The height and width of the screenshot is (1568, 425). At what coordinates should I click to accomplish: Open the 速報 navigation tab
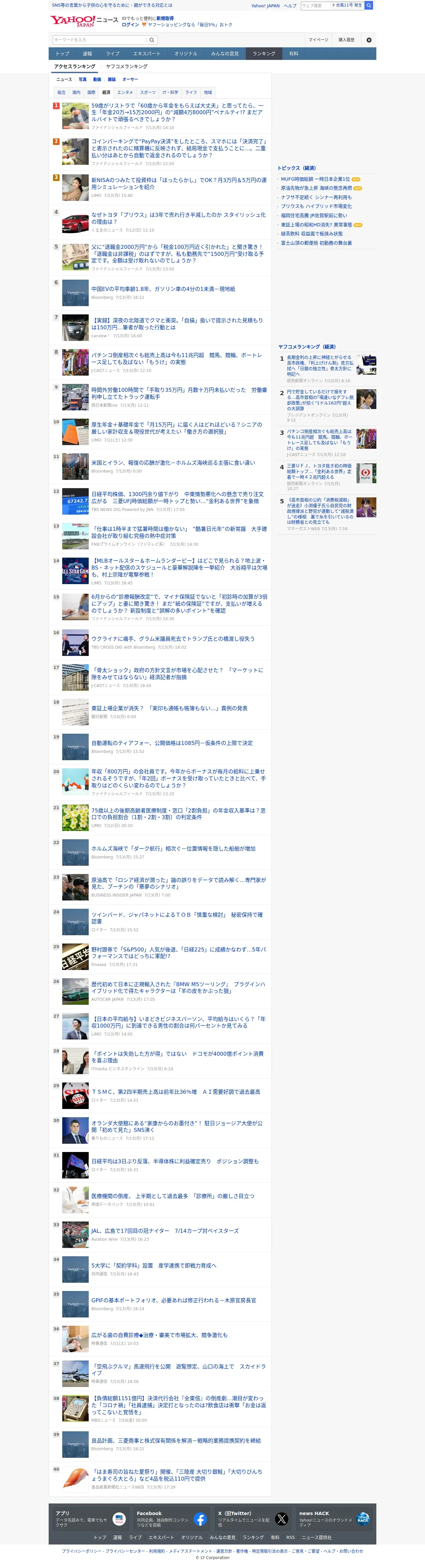[88, 54]
